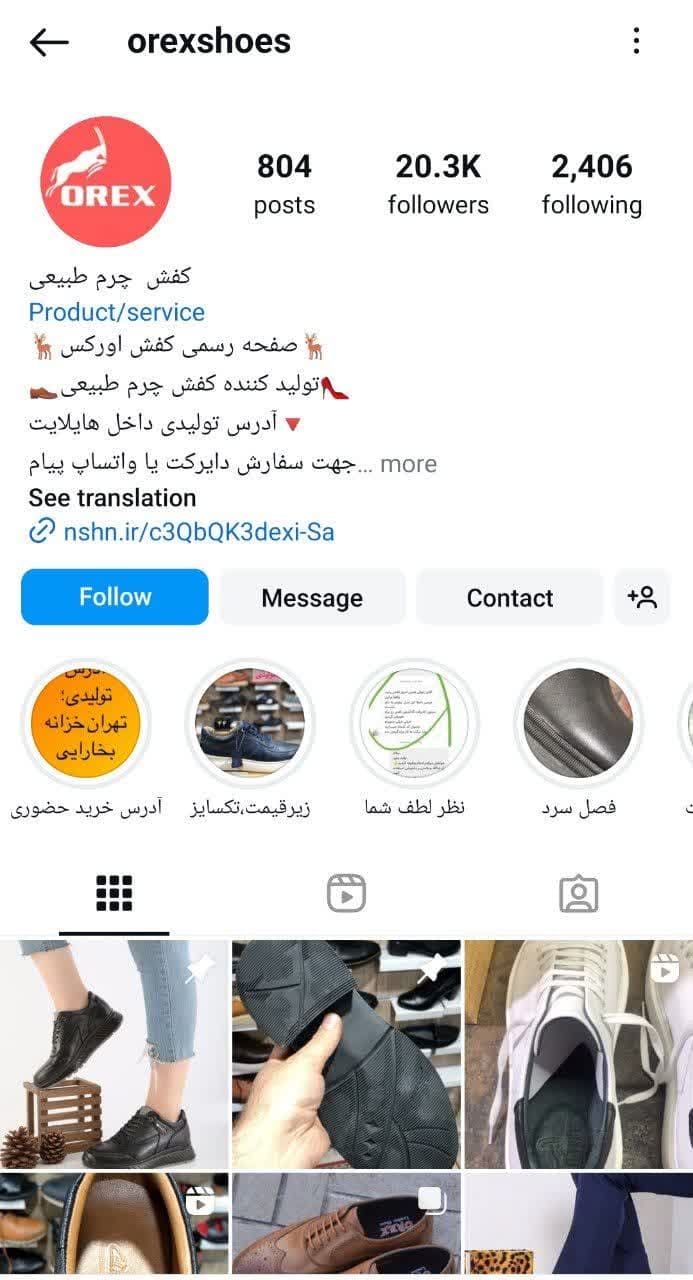Switch to the tagged photos tab
Image resolution: width=693 pixels, height=1280 pixels.
578,893
